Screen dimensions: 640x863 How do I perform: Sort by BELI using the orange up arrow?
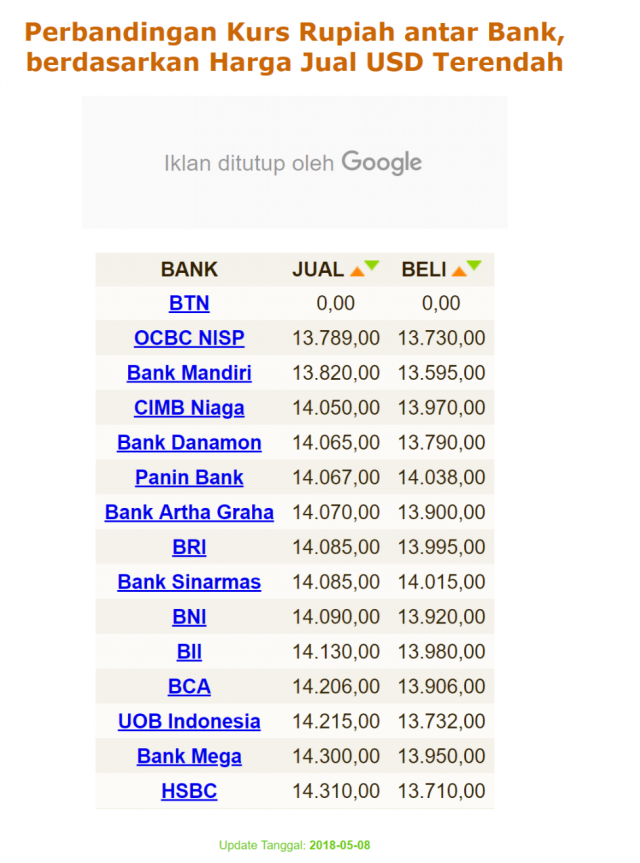459,270
